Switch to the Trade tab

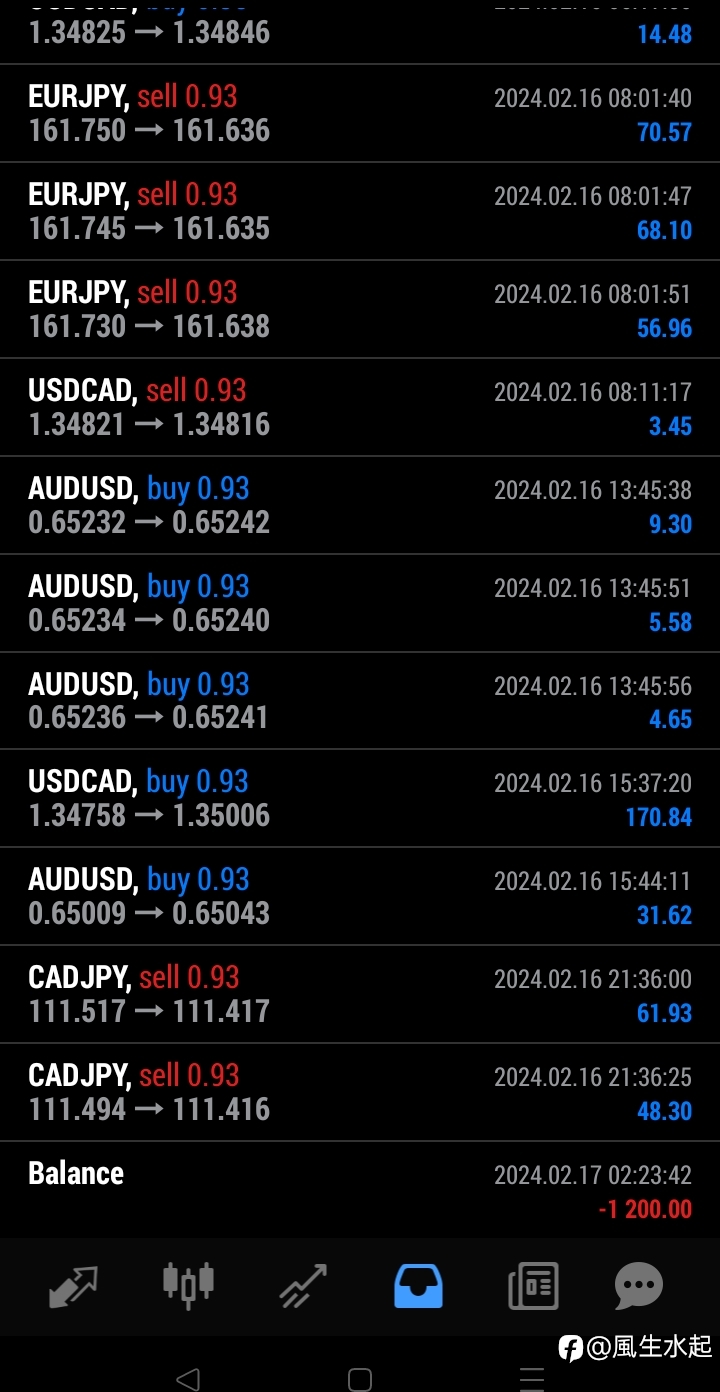coord(303,1285)
